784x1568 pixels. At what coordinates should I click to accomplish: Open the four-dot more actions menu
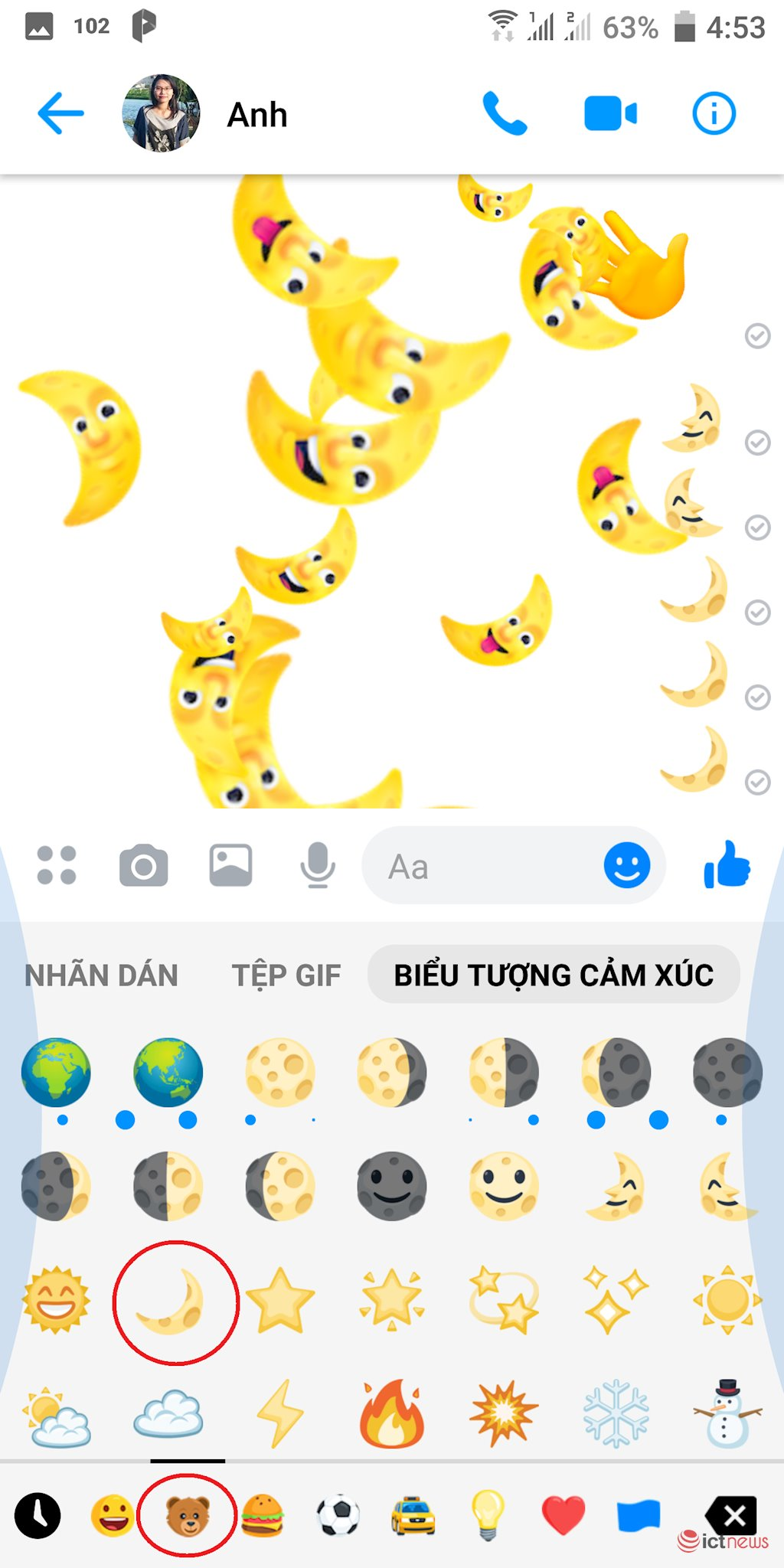pyautogui.click(x=57, y=866)
